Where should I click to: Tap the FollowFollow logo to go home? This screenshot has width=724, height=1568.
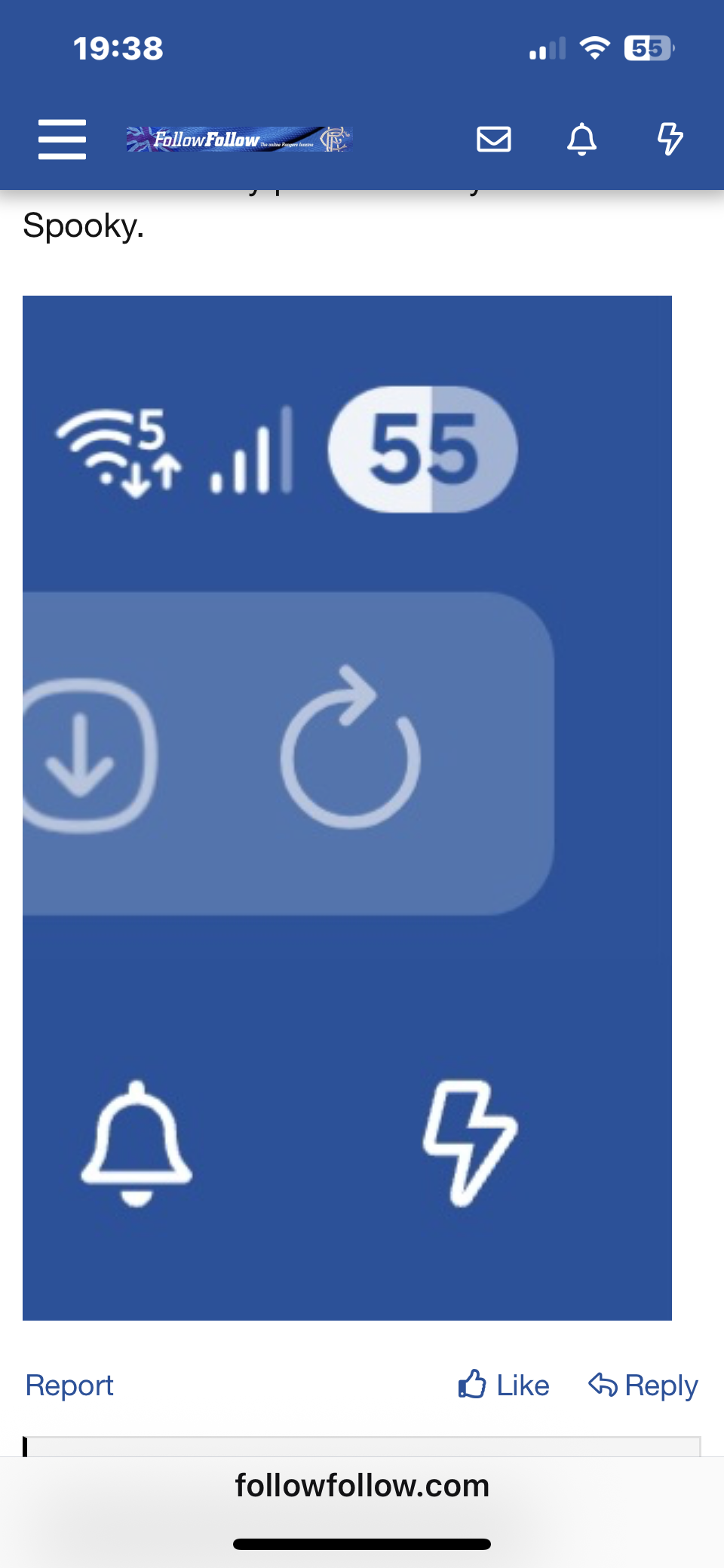pos(239,140)
